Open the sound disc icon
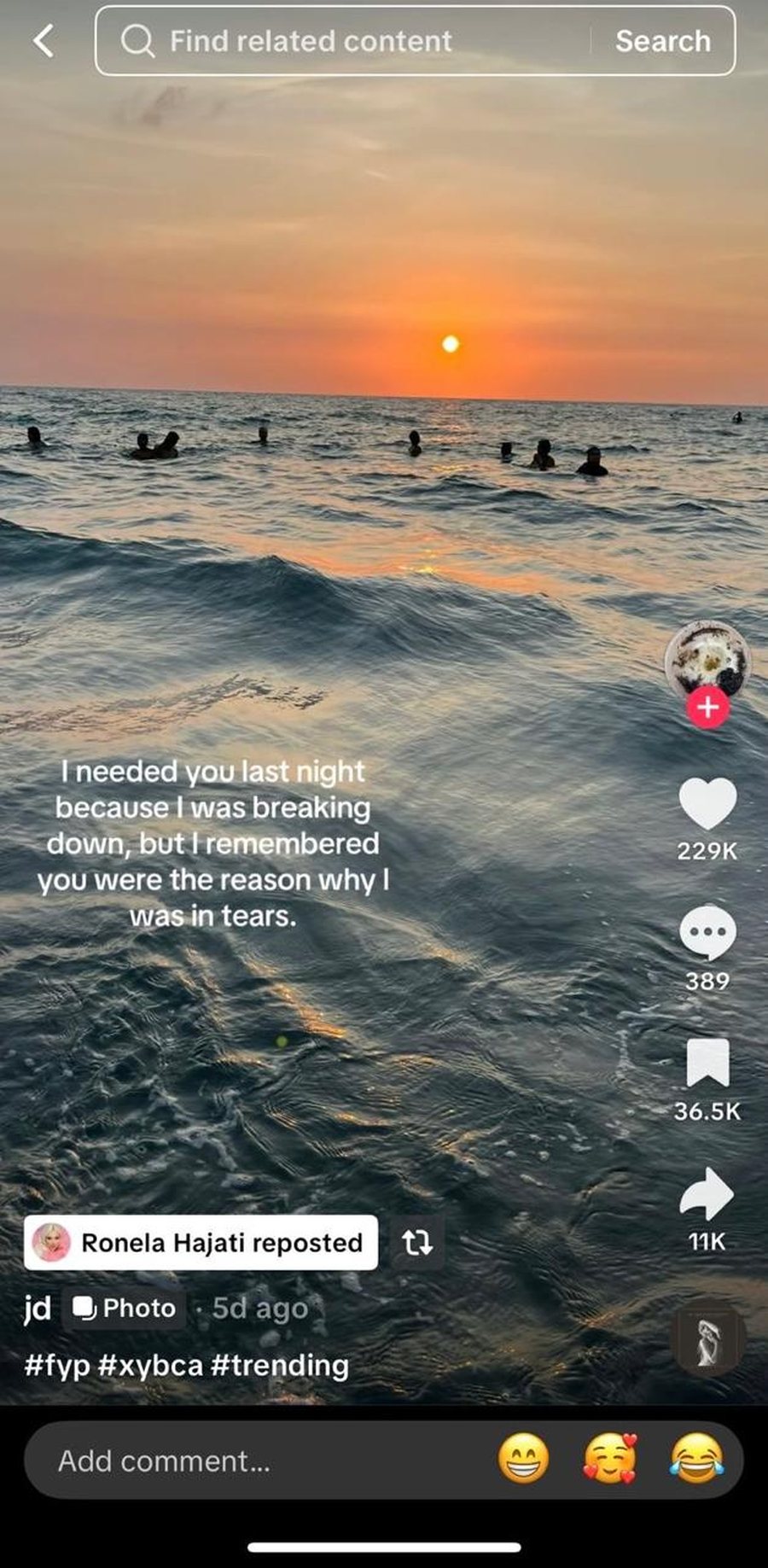This screenshot has height=1568, width=768. (707, 1340)
